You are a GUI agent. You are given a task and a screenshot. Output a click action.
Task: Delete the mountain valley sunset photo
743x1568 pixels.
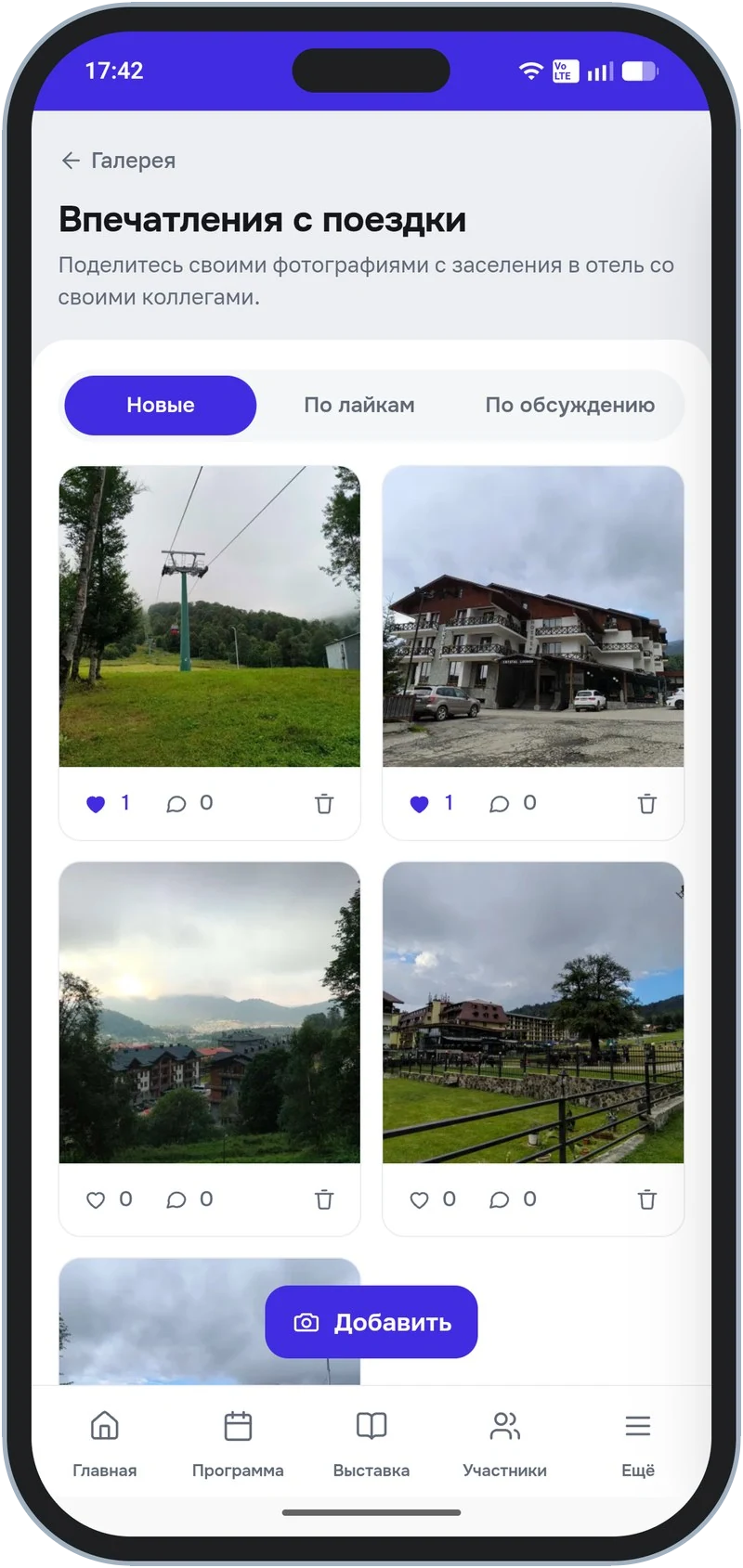click(x=324, y=1200)
